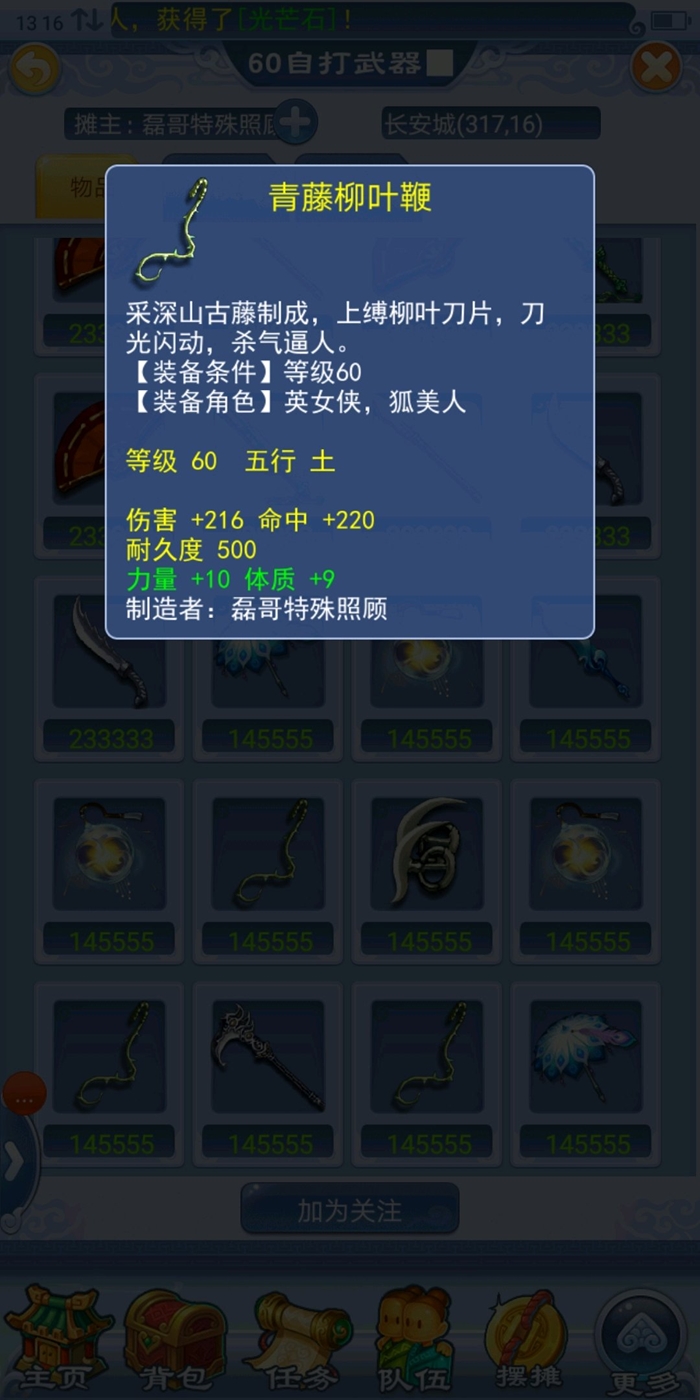The image size is (700, 1400).
Task: Expand the side panel arrow on the left edge
Action: point(15,1162)
